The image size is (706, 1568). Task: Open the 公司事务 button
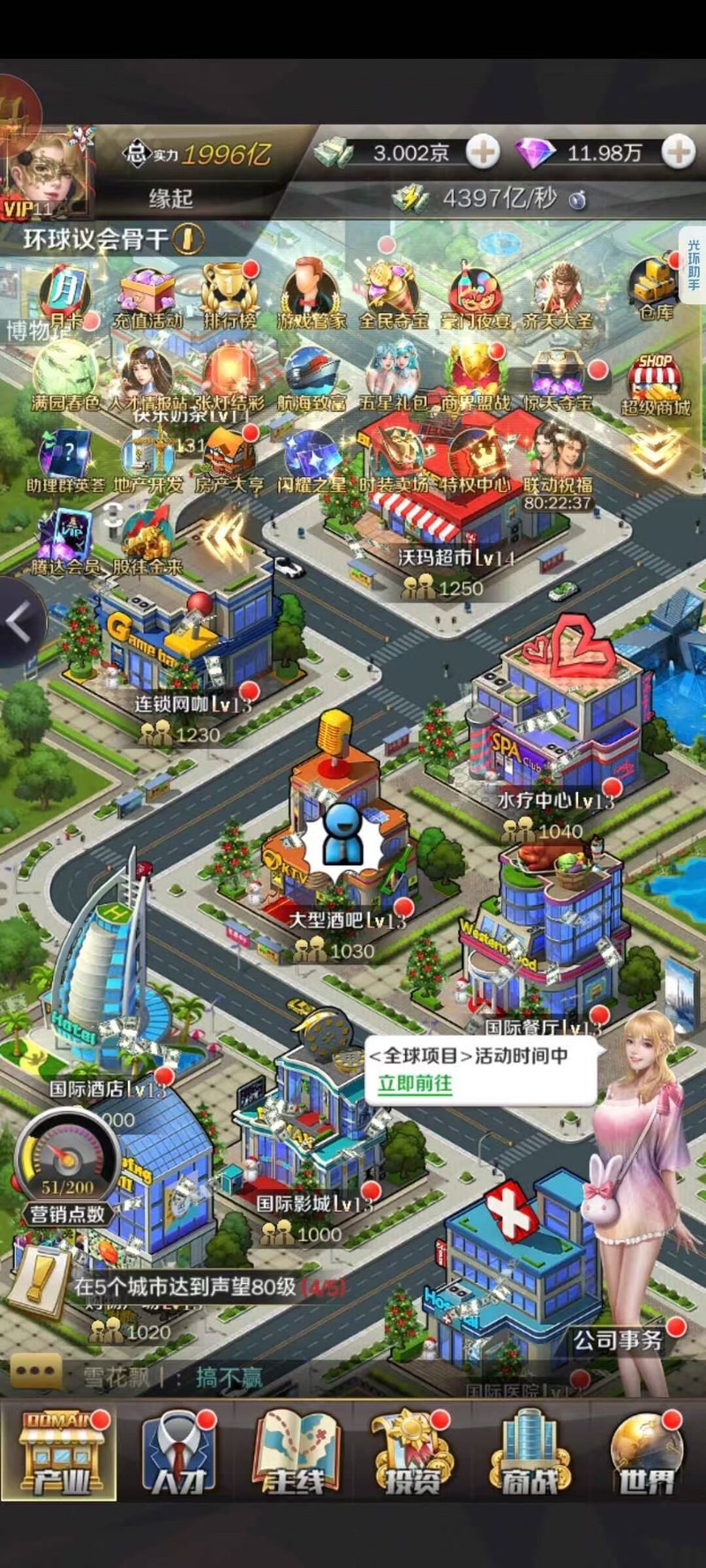618,1340
